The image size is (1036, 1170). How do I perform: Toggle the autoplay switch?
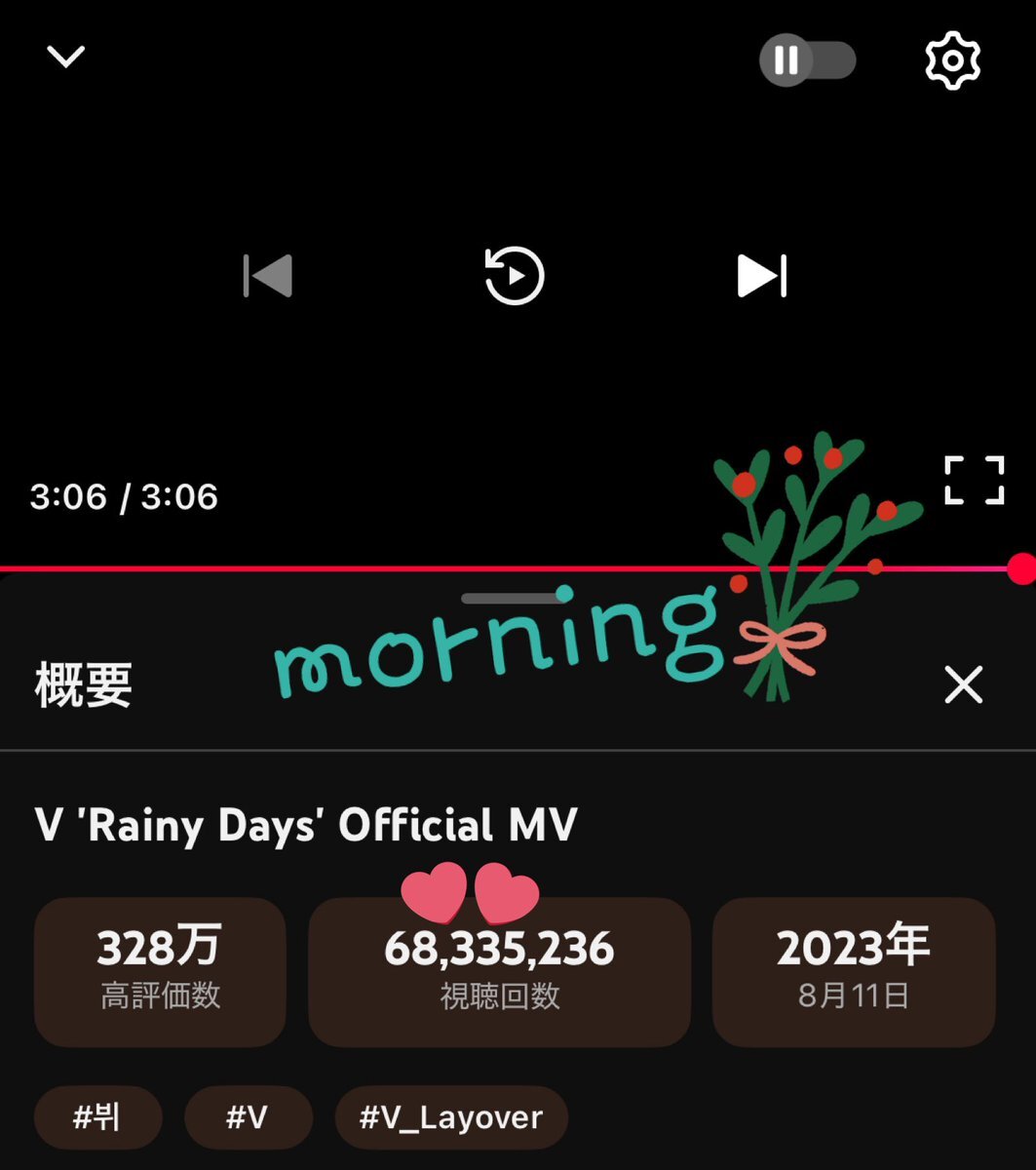pyautogui.click(x=807, y=60)
